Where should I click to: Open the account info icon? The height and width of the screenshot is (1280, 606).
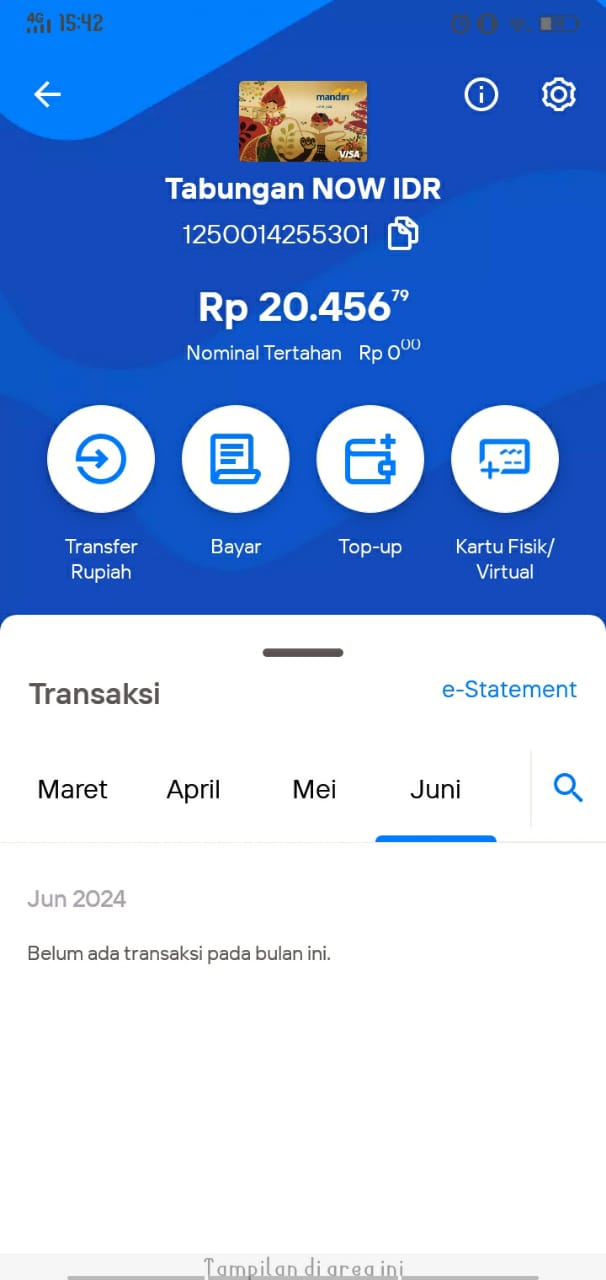(481, 94)
